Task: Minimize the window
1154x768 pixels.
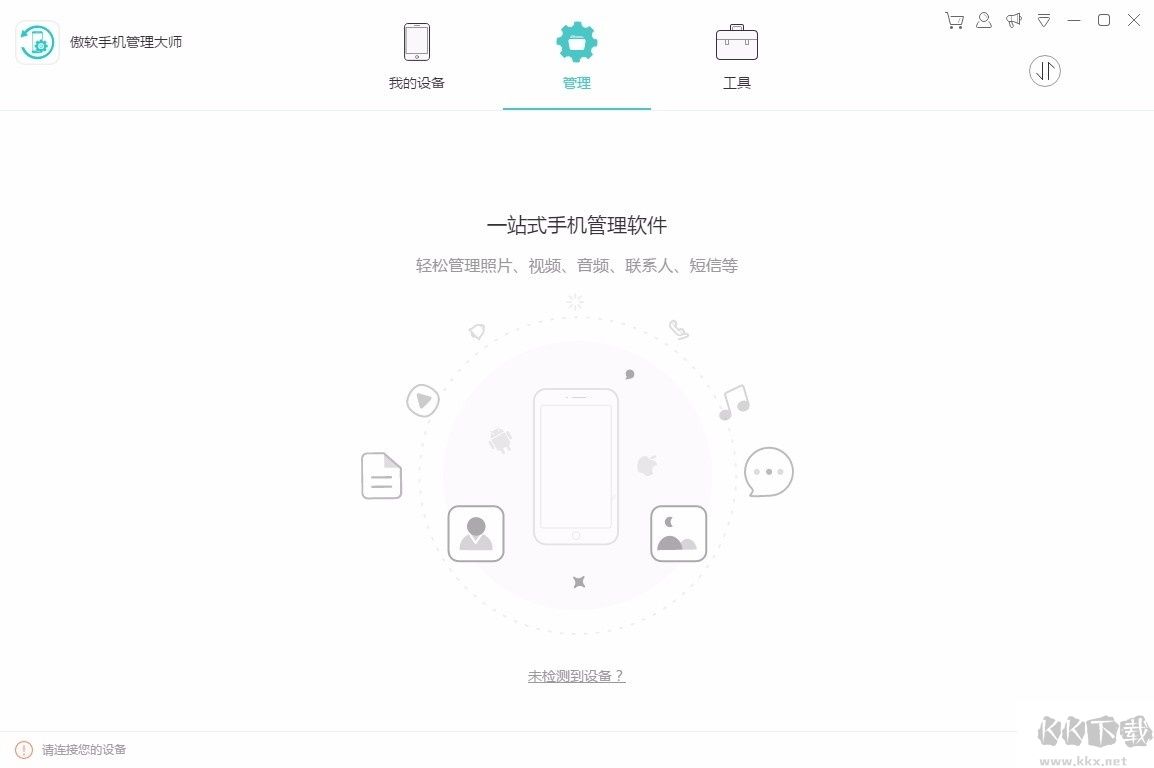Action: (1074, 20)
